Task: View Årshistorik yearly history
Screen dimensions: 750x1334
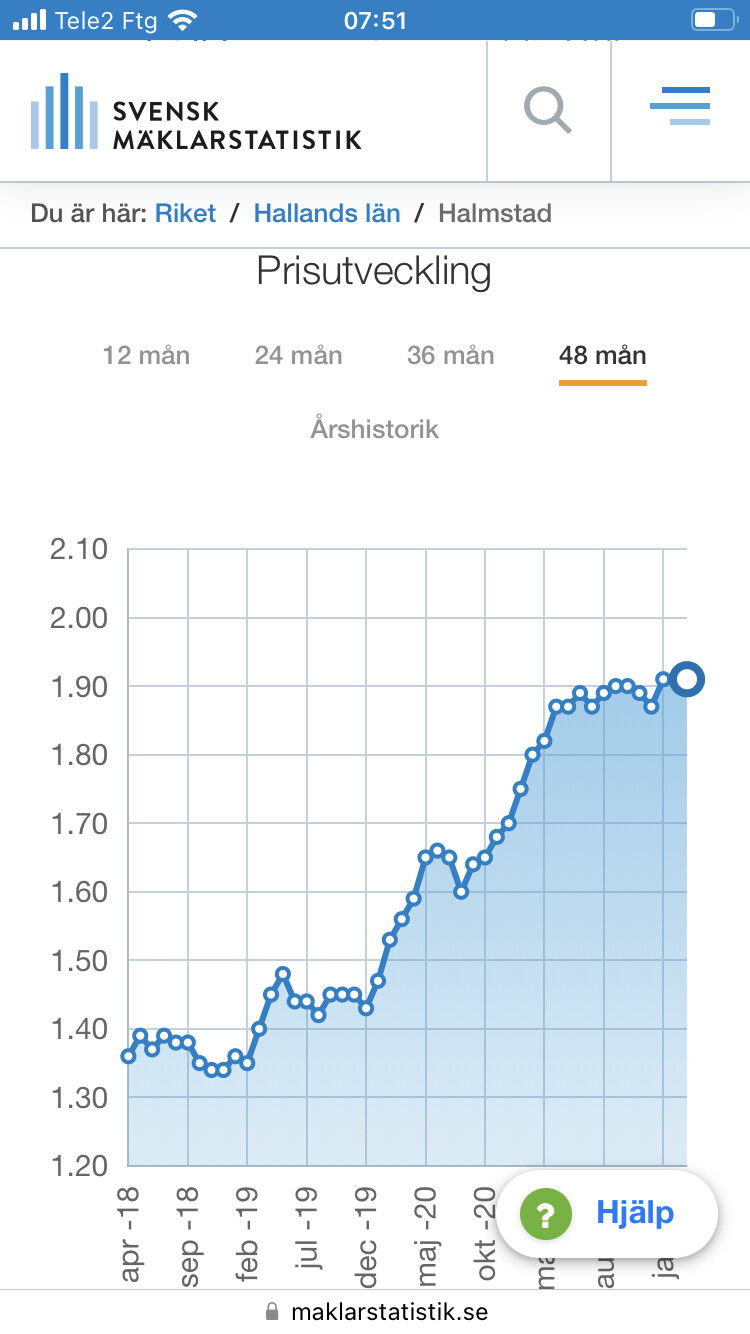Action: pos(375,429)
